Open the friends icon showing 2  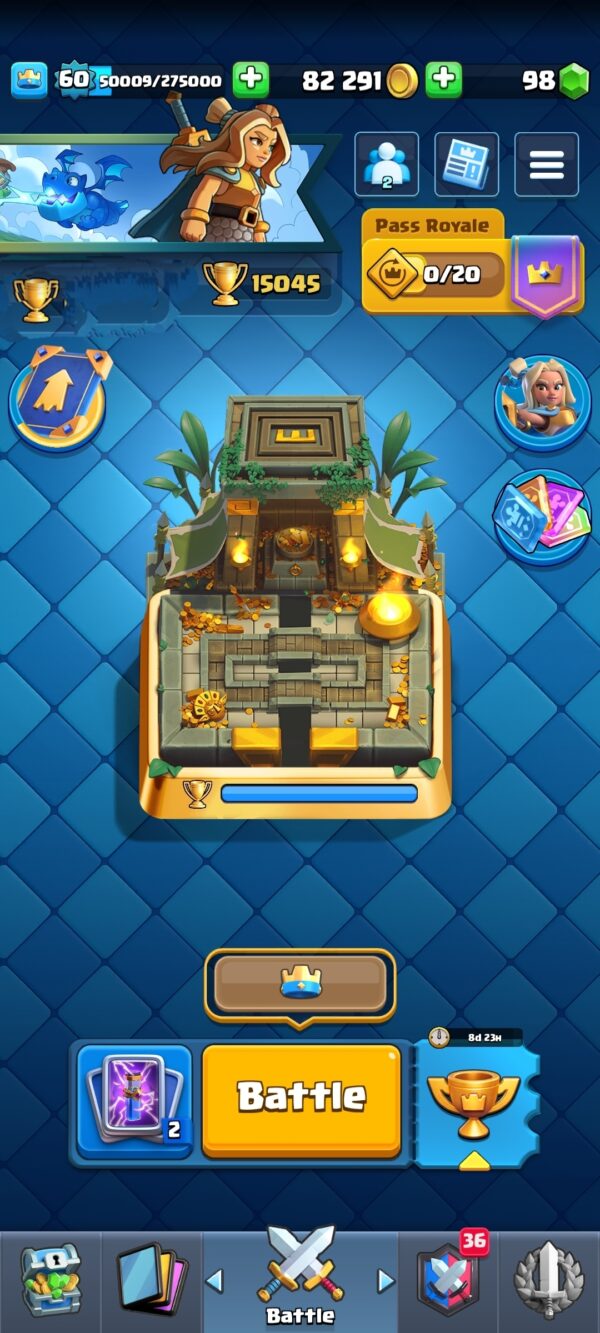click(386, 164)
